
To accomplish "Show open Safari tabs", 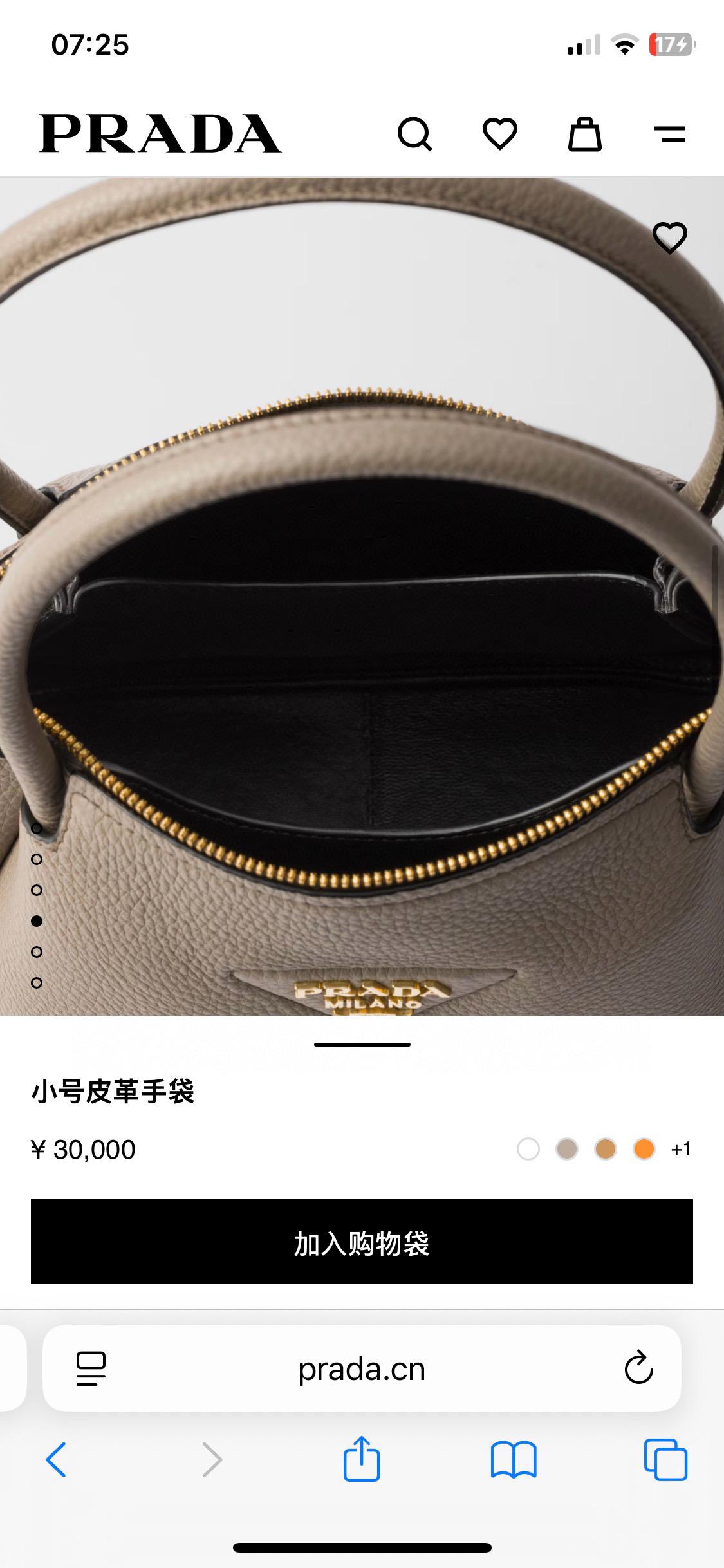I will point(665,1459).
